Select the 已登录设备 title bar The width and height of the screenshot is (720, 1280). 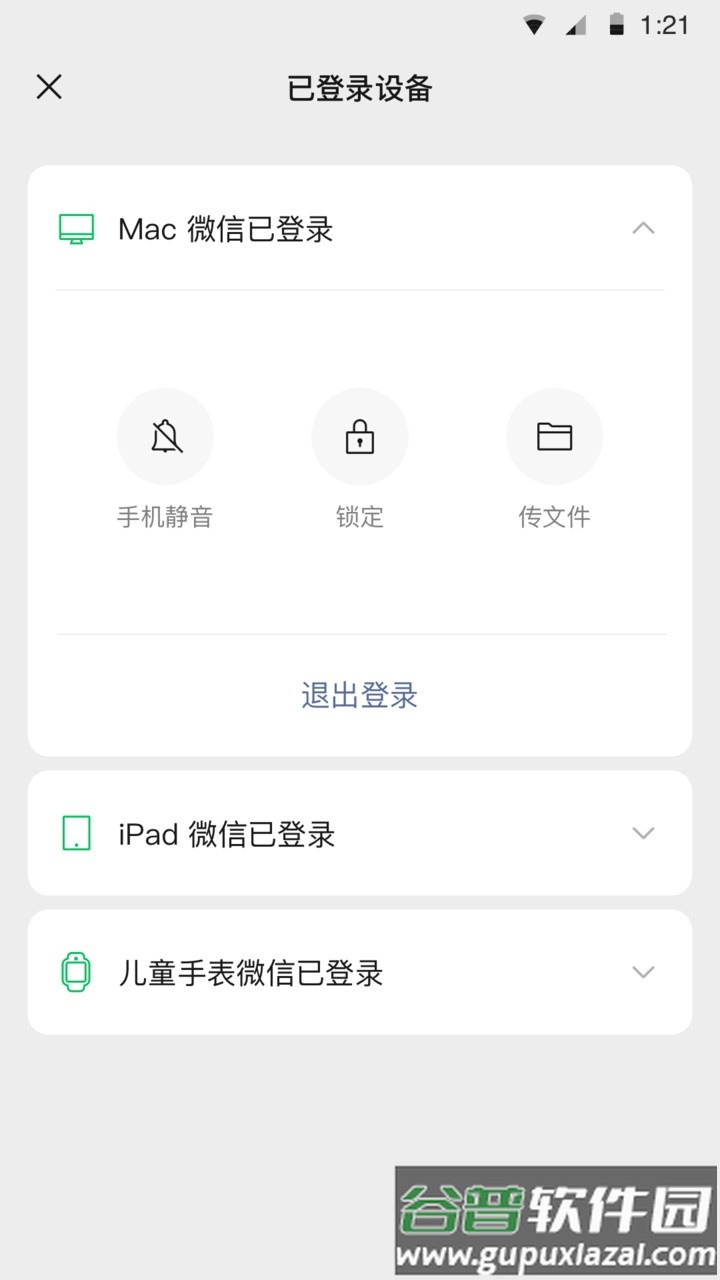click(x=360, y=88)
